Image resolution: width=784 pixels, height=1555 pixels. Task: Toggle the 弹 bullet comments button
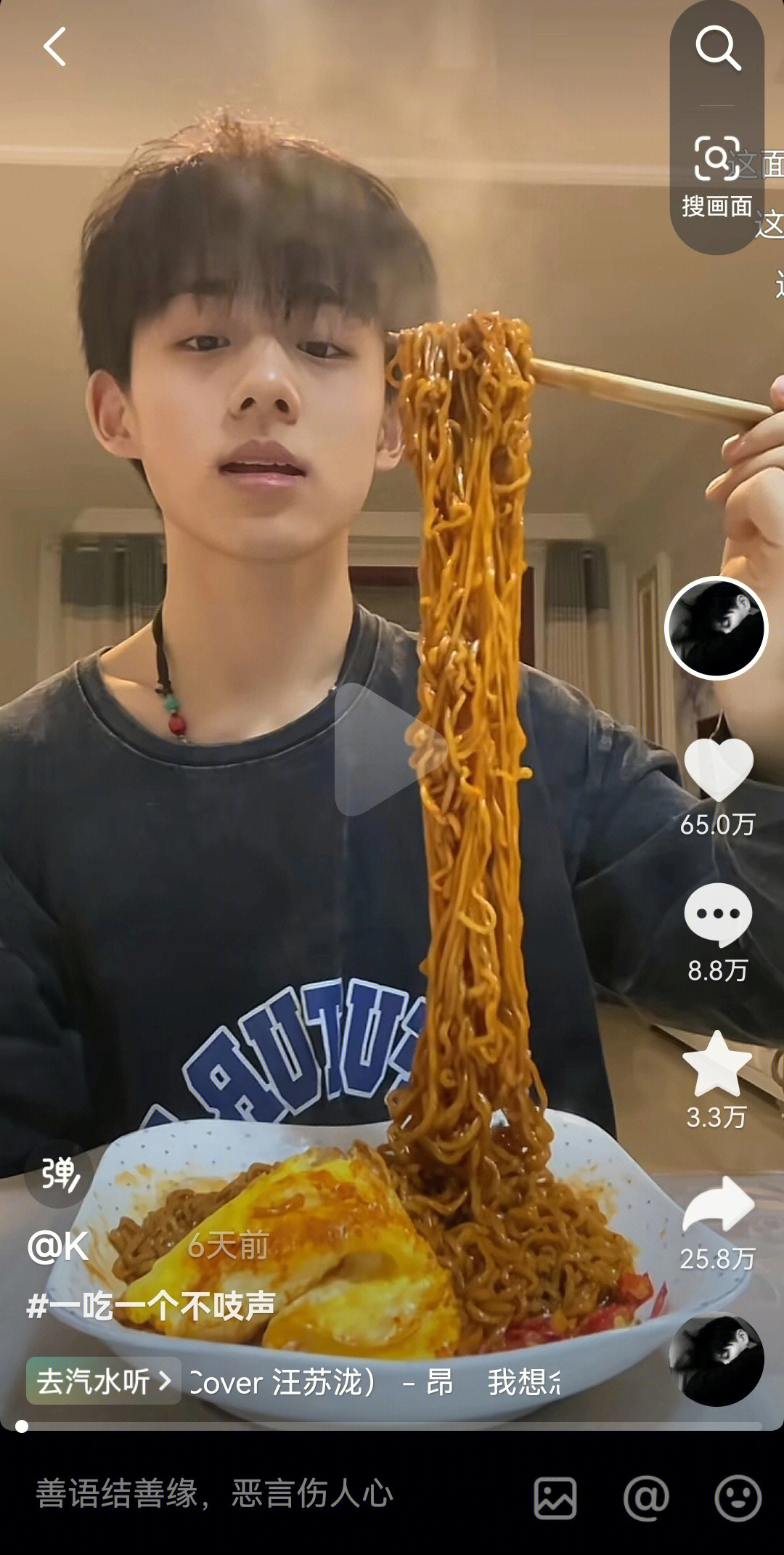click(59, 1174)
